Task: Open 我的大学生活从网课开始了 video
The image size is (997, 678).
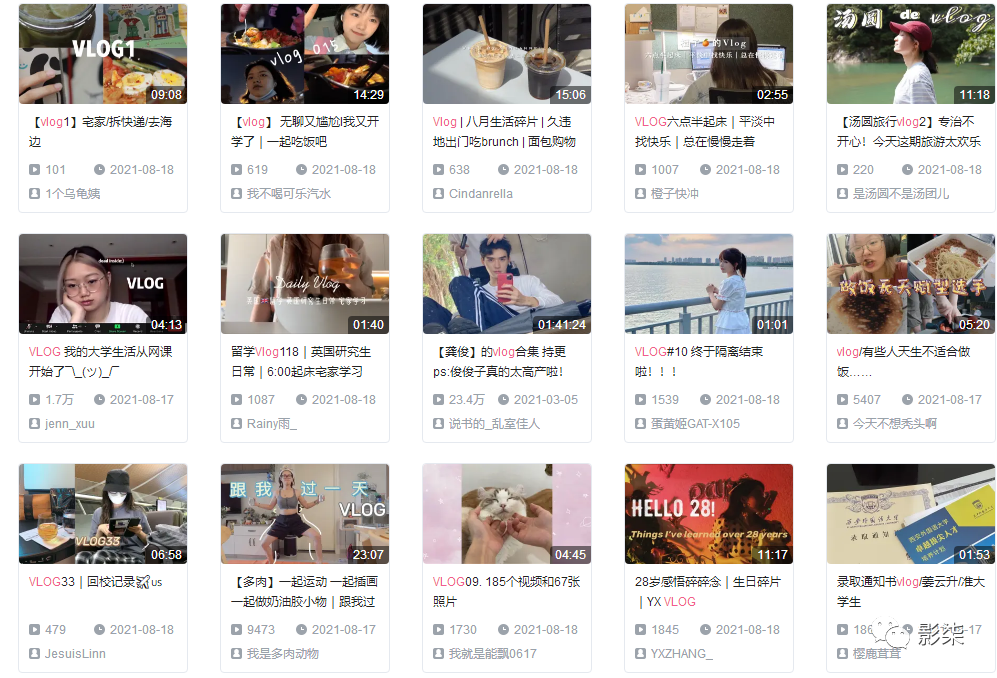Action: pos(102,284)
